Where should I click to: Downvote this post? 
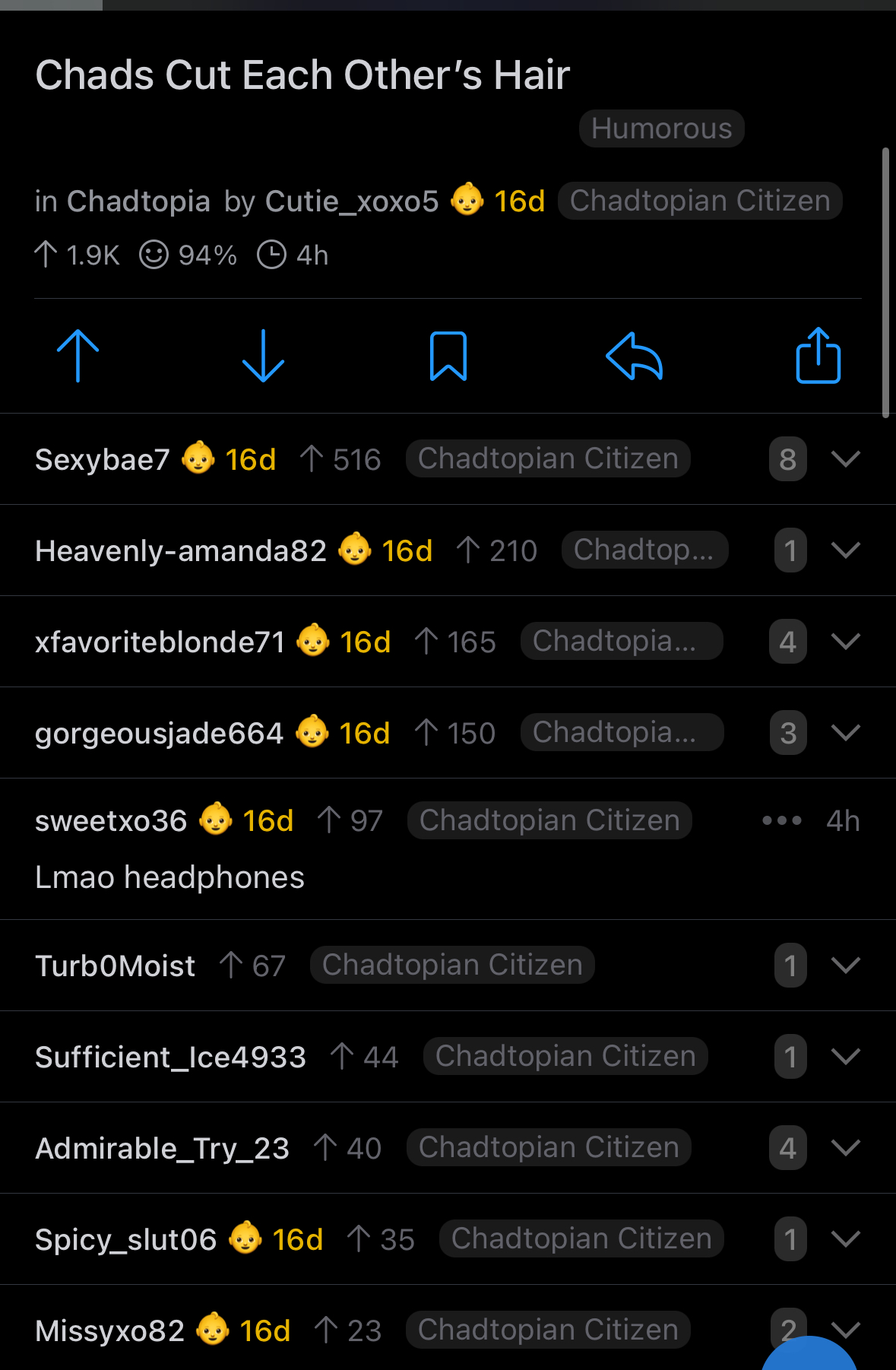click(x=263, y=356)
